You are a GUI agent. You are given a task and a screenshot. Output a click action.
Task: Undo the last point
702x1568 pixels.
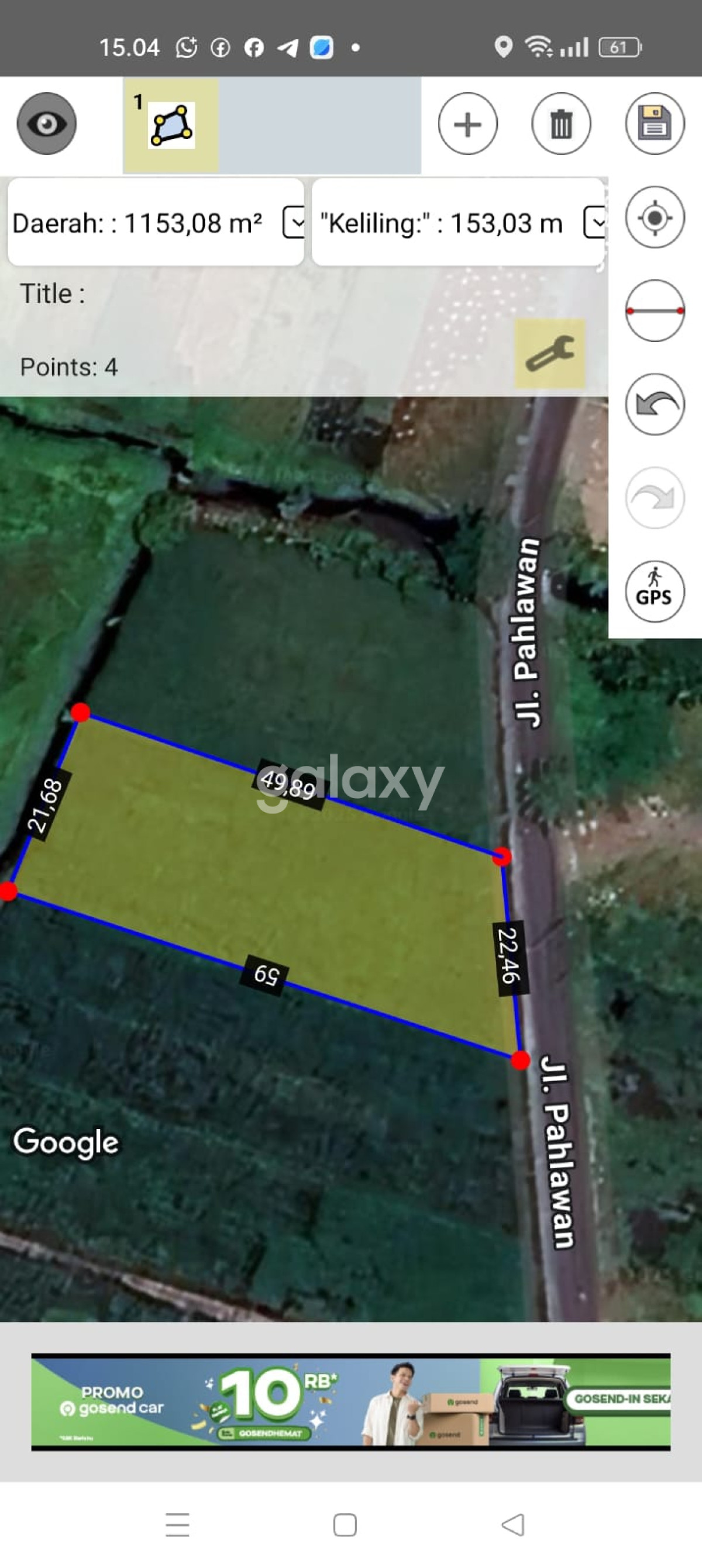[x=655, y=405]
